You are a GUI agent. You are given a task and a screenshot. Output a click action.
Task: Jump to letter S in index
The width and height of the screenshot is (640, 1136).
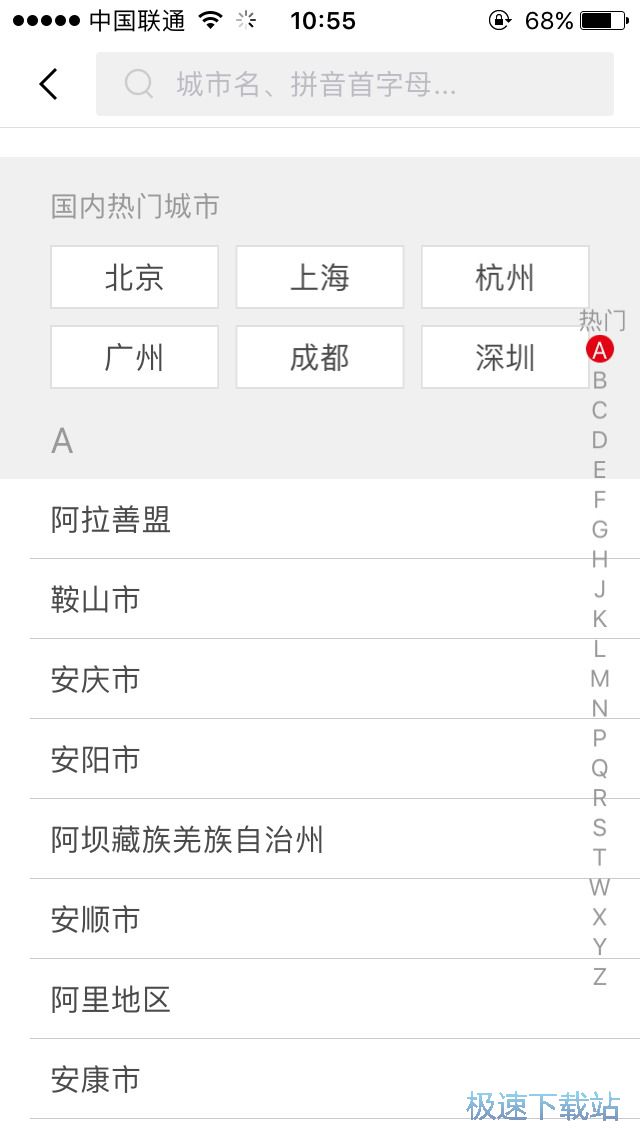click(x=600, y=828)
